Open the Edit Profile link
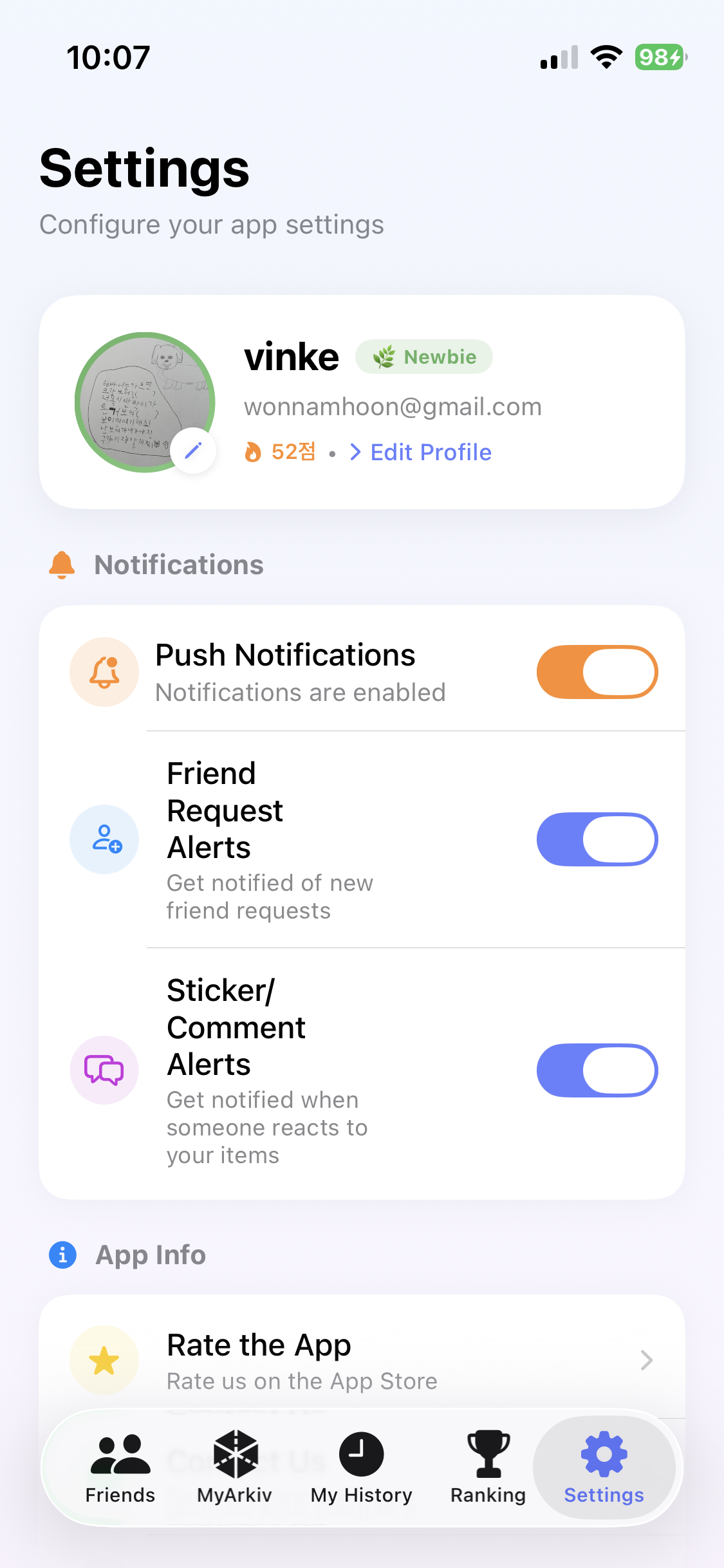The image size is (724, 1568). point(430,453)
